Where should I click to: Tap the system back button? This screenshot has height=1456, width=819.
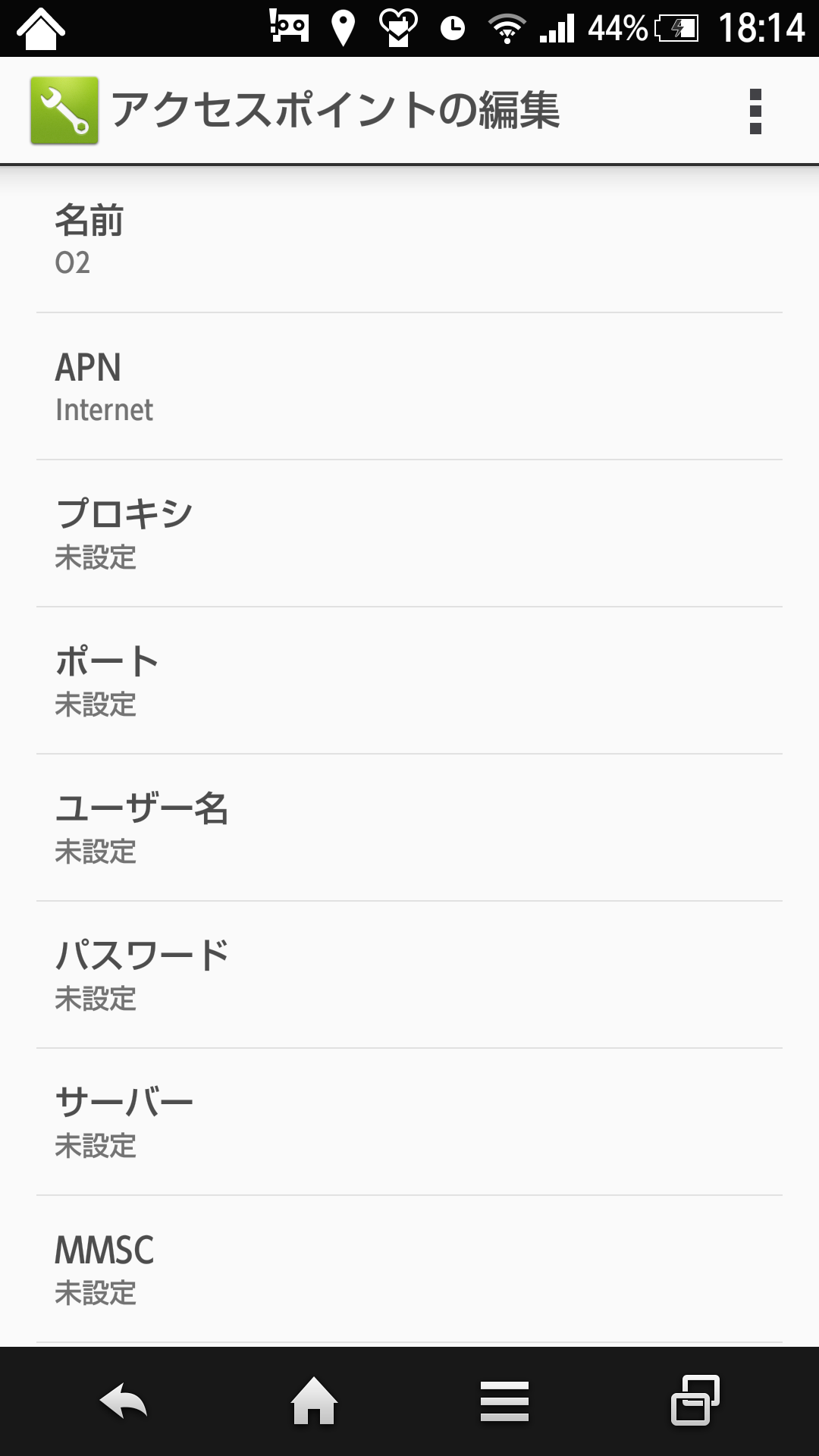point(124,1401)
